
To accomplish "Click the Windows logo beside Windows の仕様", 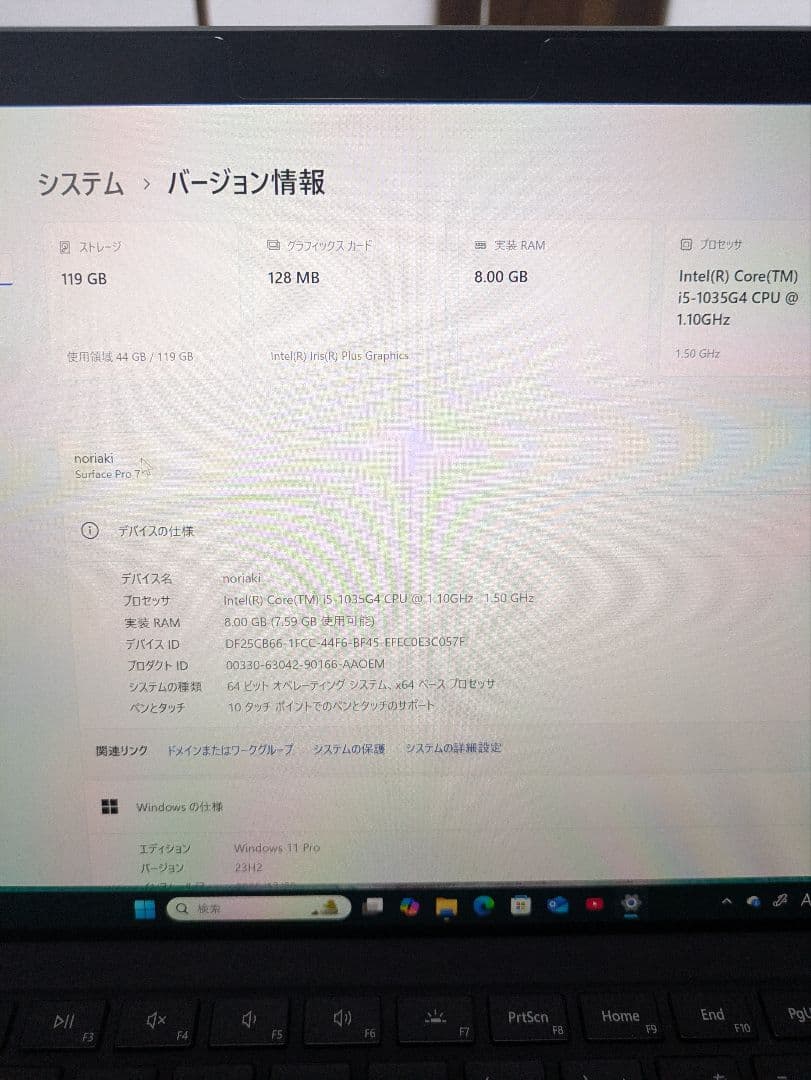I will (110, 806).
